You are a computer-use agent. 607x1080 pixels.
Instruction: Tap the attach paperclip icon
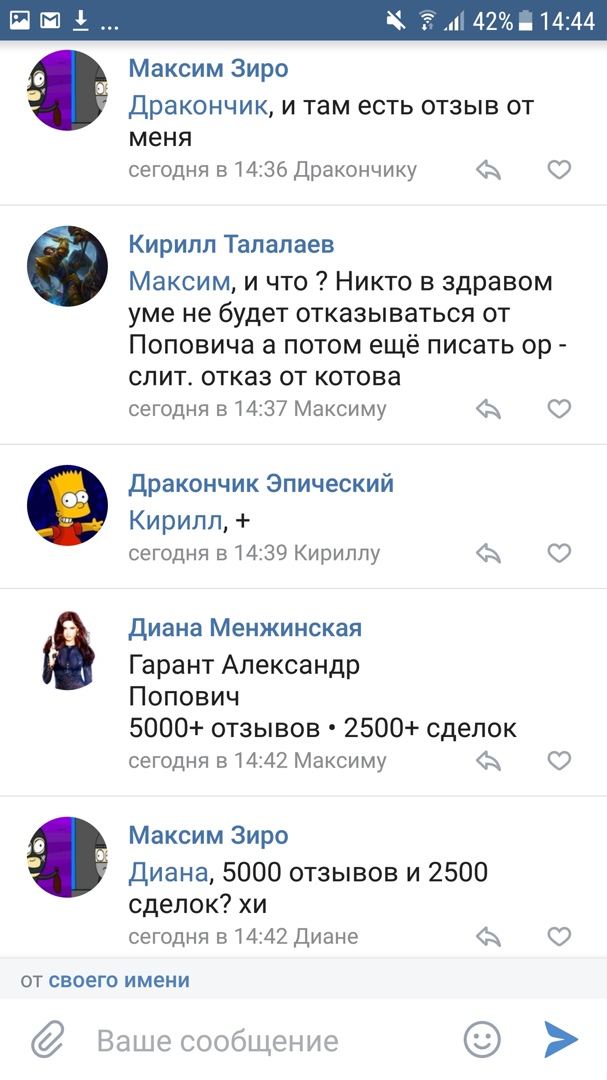[x=47, y=1040]
